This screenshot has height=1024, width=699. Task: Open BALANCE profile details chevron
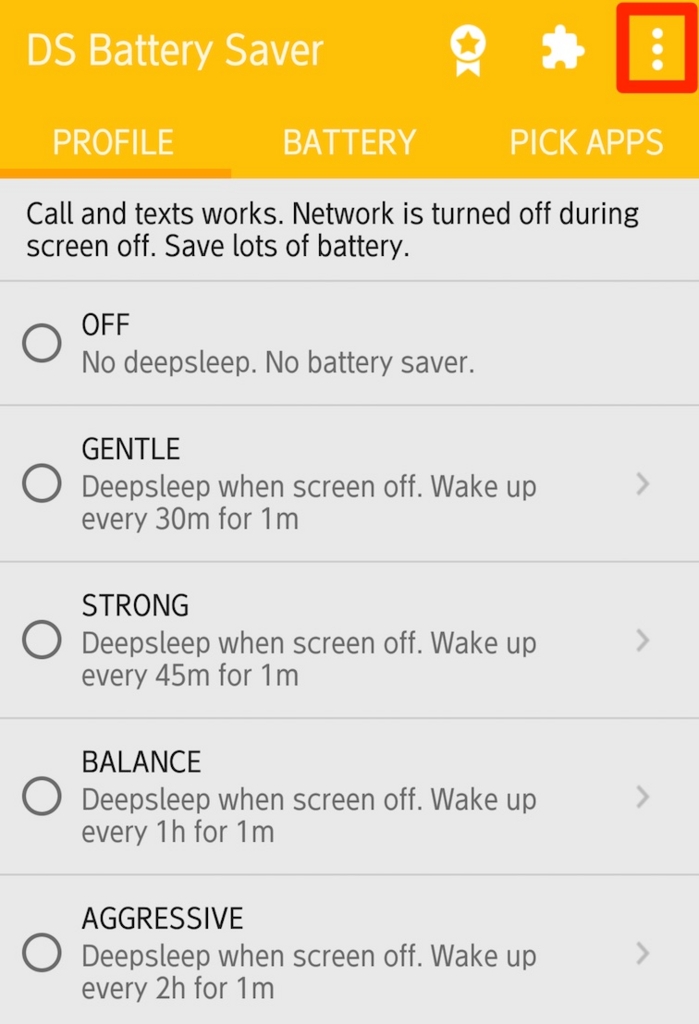click(643, 797)
